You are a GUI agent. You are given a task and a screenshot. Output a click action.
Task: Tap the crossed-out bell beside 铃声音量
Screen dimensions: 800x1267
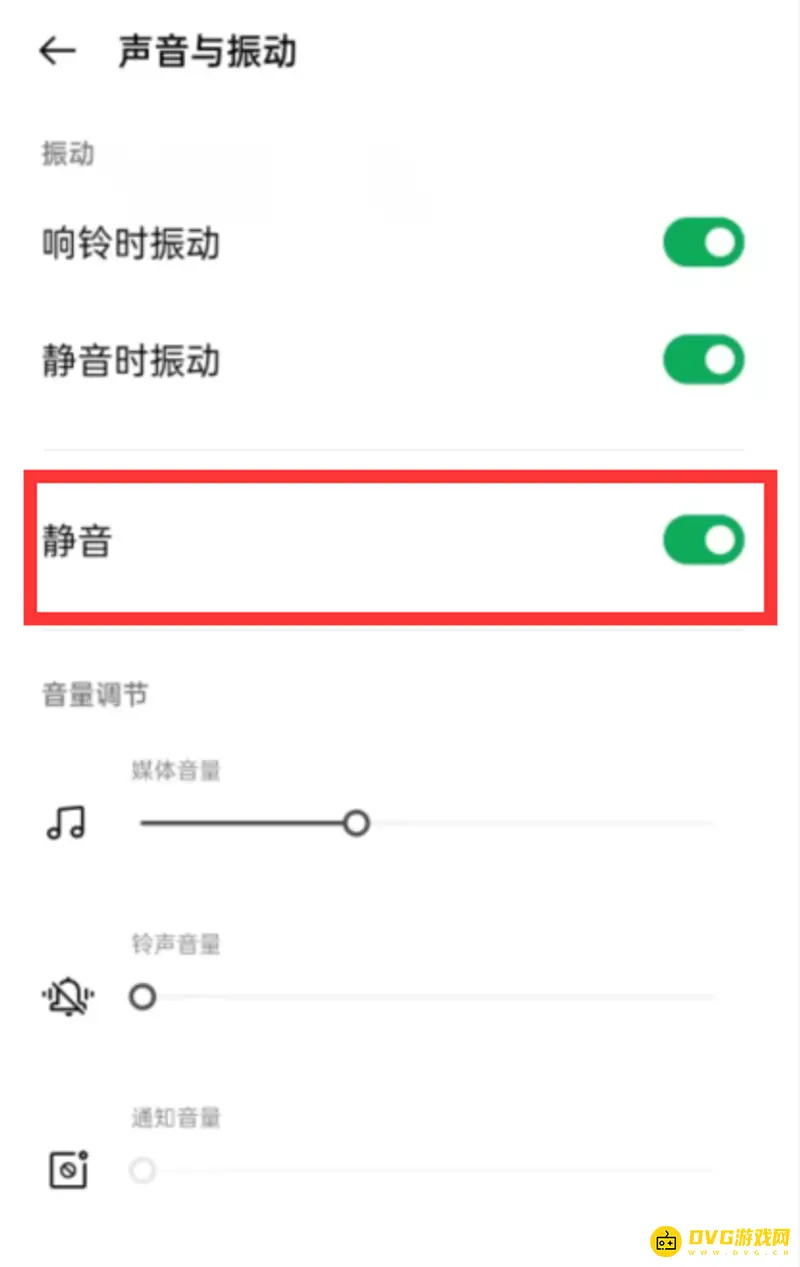point(65,996)
